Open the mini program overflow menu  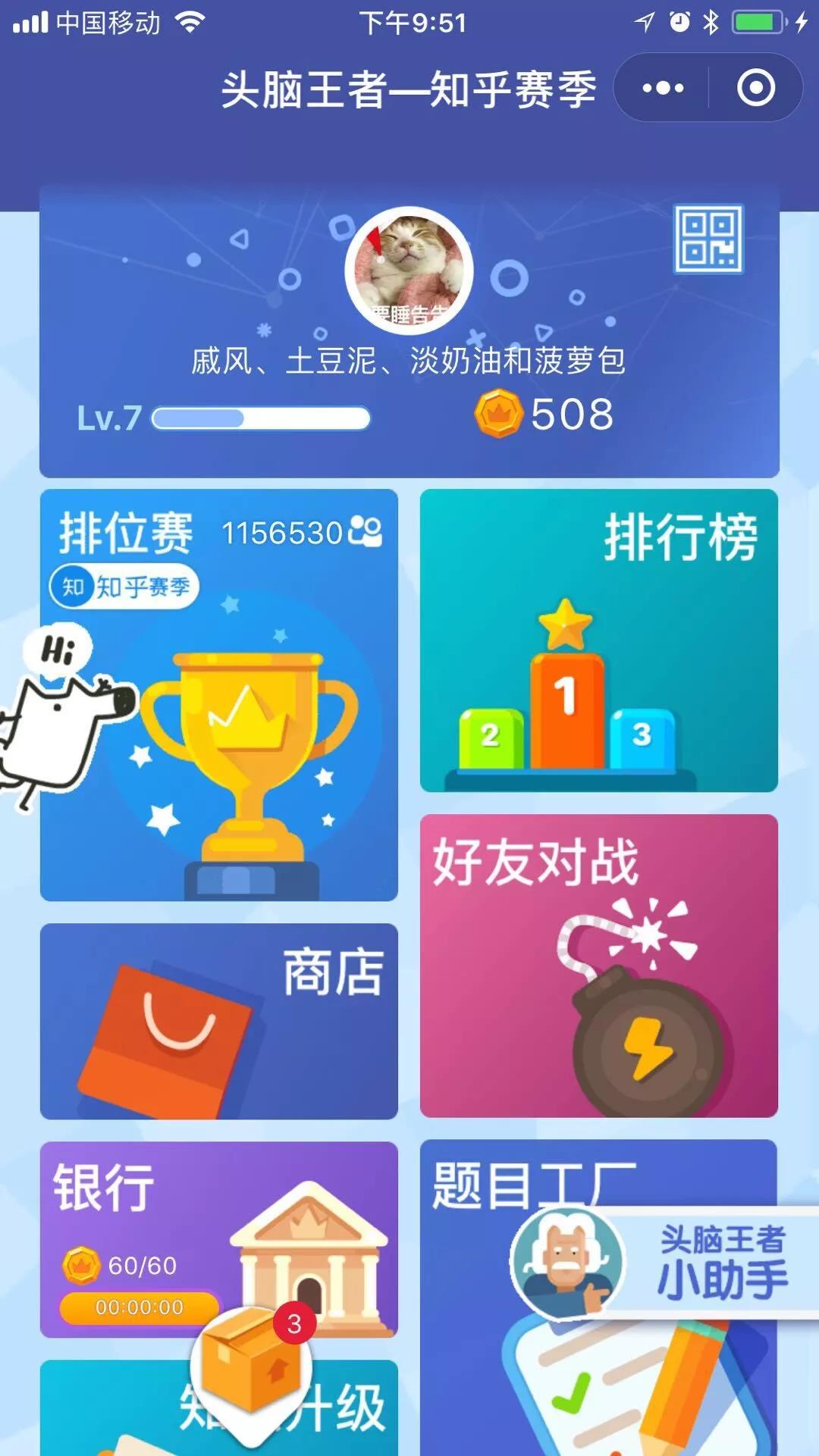click(663, 88)
